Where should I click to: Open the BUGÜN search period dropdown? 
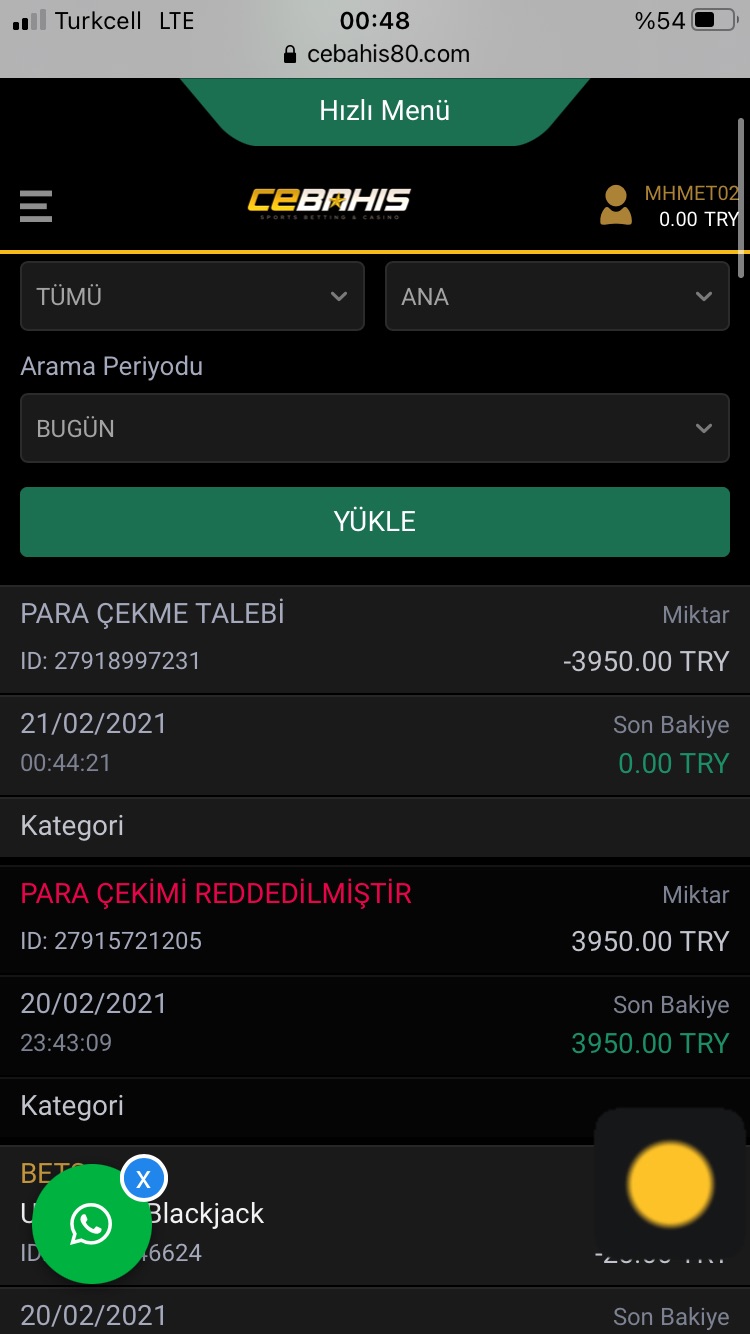(x=375, y=428)
